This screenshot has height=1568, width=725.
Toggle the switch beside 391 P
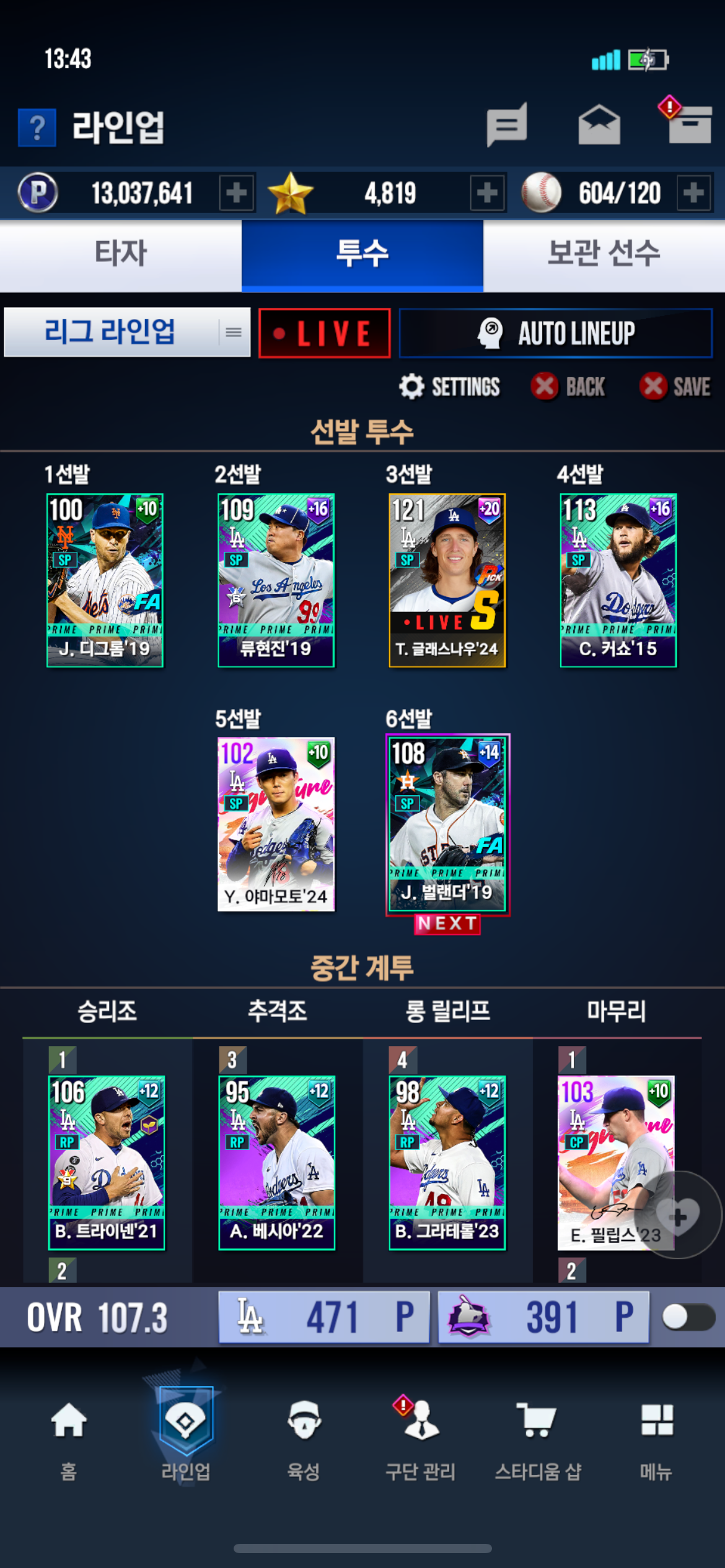pyautogui.click(x=688, y=1317)
